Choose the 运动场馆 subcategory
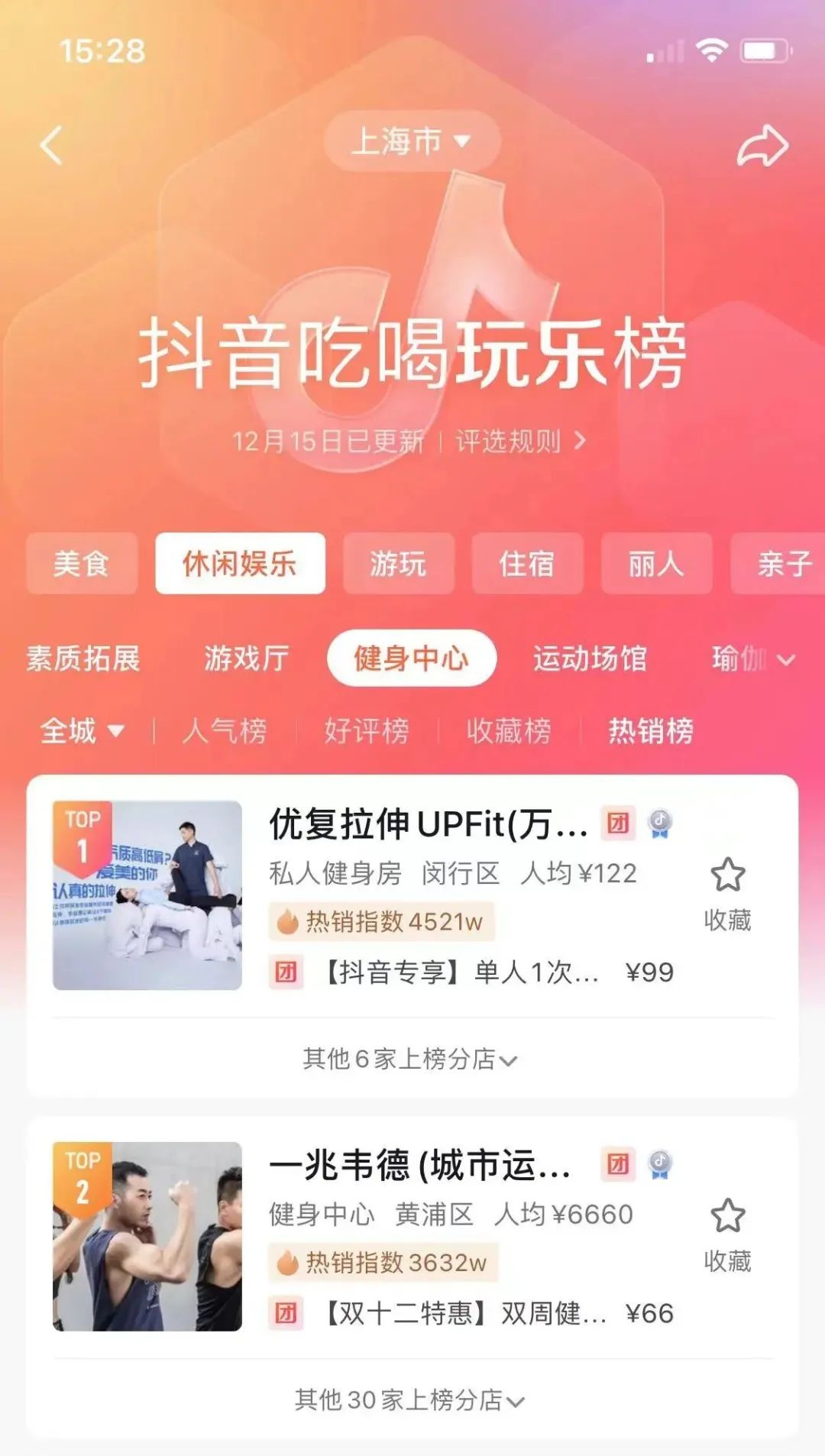 tap(590, 658)
